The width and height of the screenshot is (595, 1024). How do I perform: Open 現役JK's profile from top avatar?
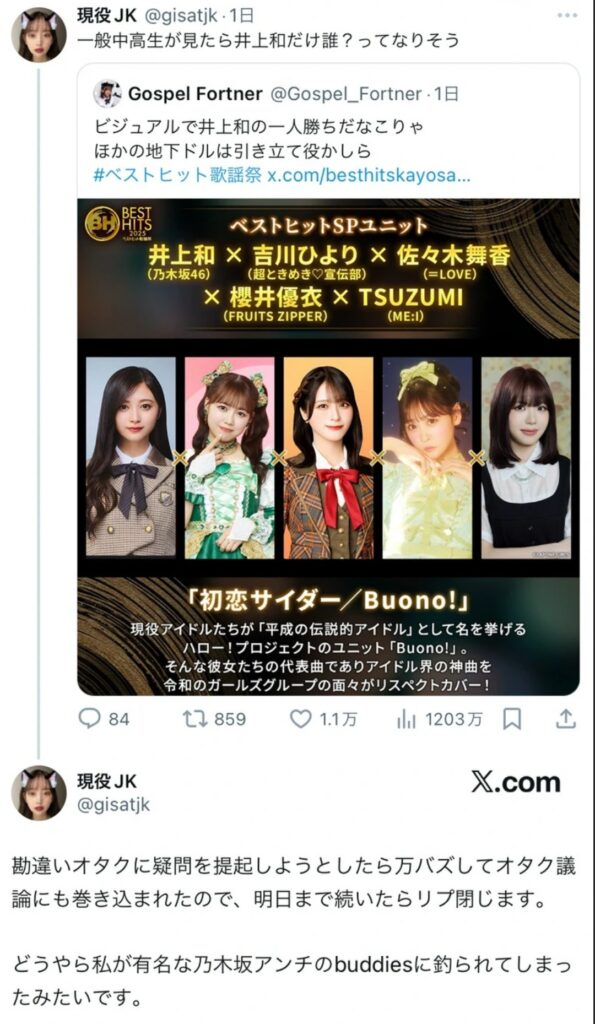pos(39,35)
